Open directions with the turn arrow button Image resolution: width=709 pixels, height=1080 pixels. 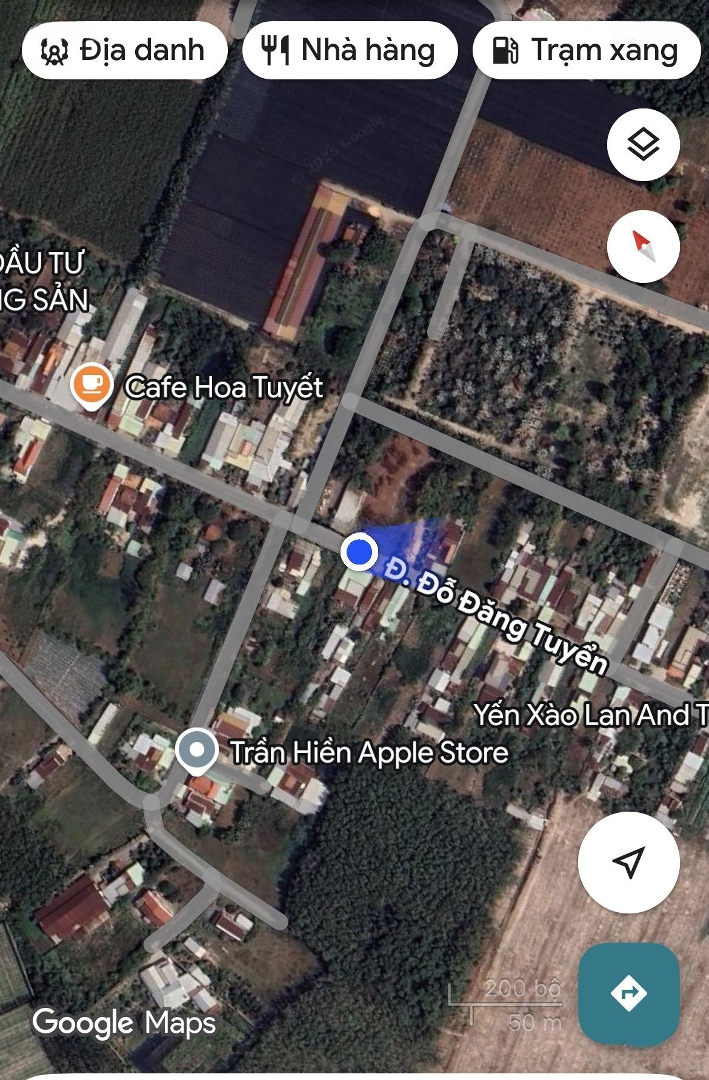click(x=628, y=994)
